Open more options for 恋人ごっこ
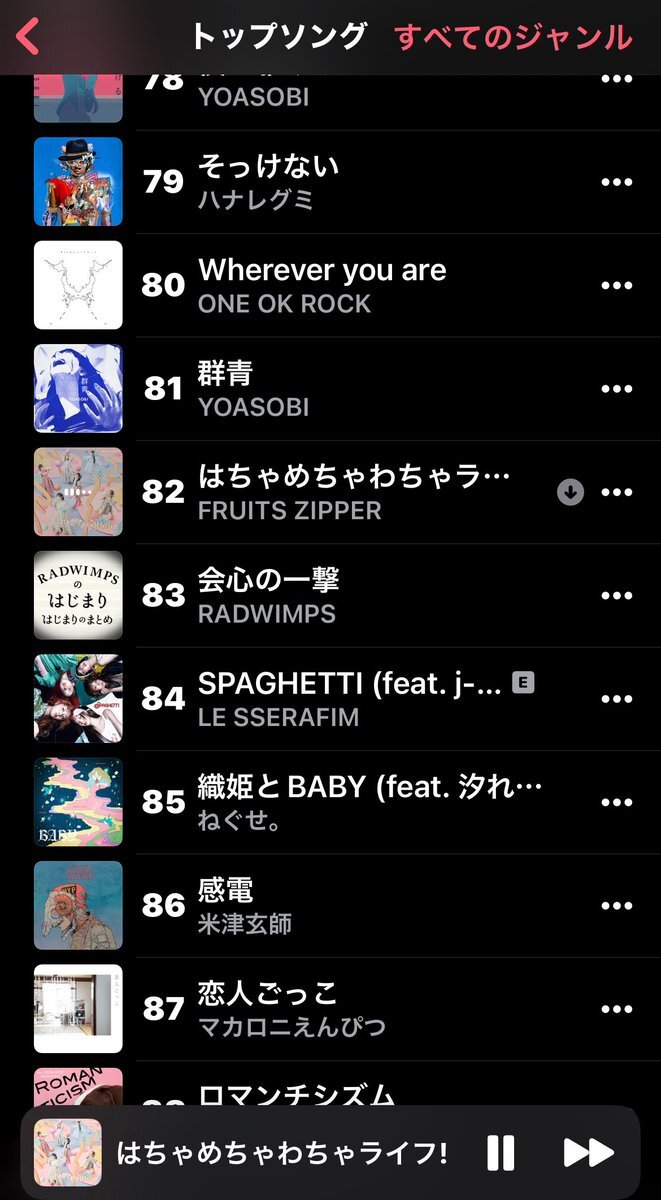This screenshot has height=1200, width=661. click(x=616, y=1009)
